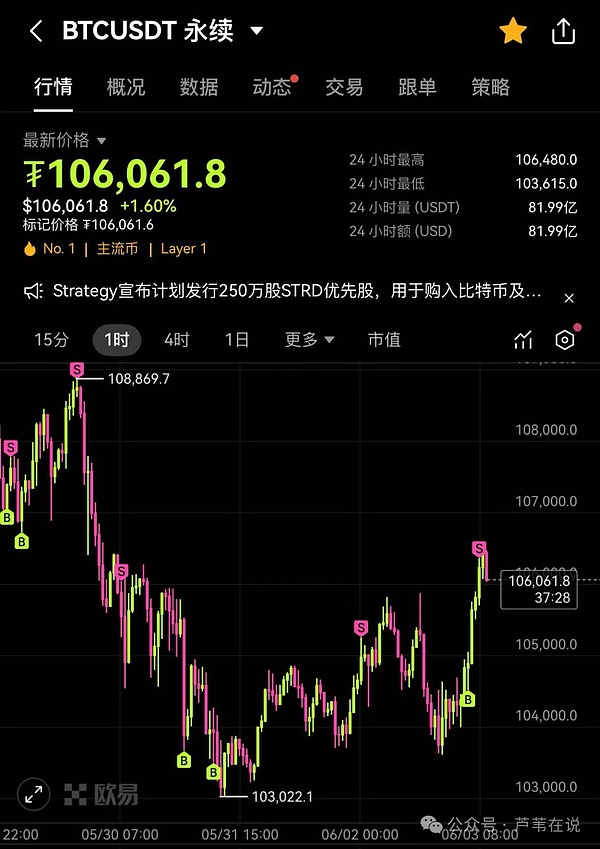
Task: Switch to the 策略 tab
Action: pyautogui.click(x=490, y=87)
